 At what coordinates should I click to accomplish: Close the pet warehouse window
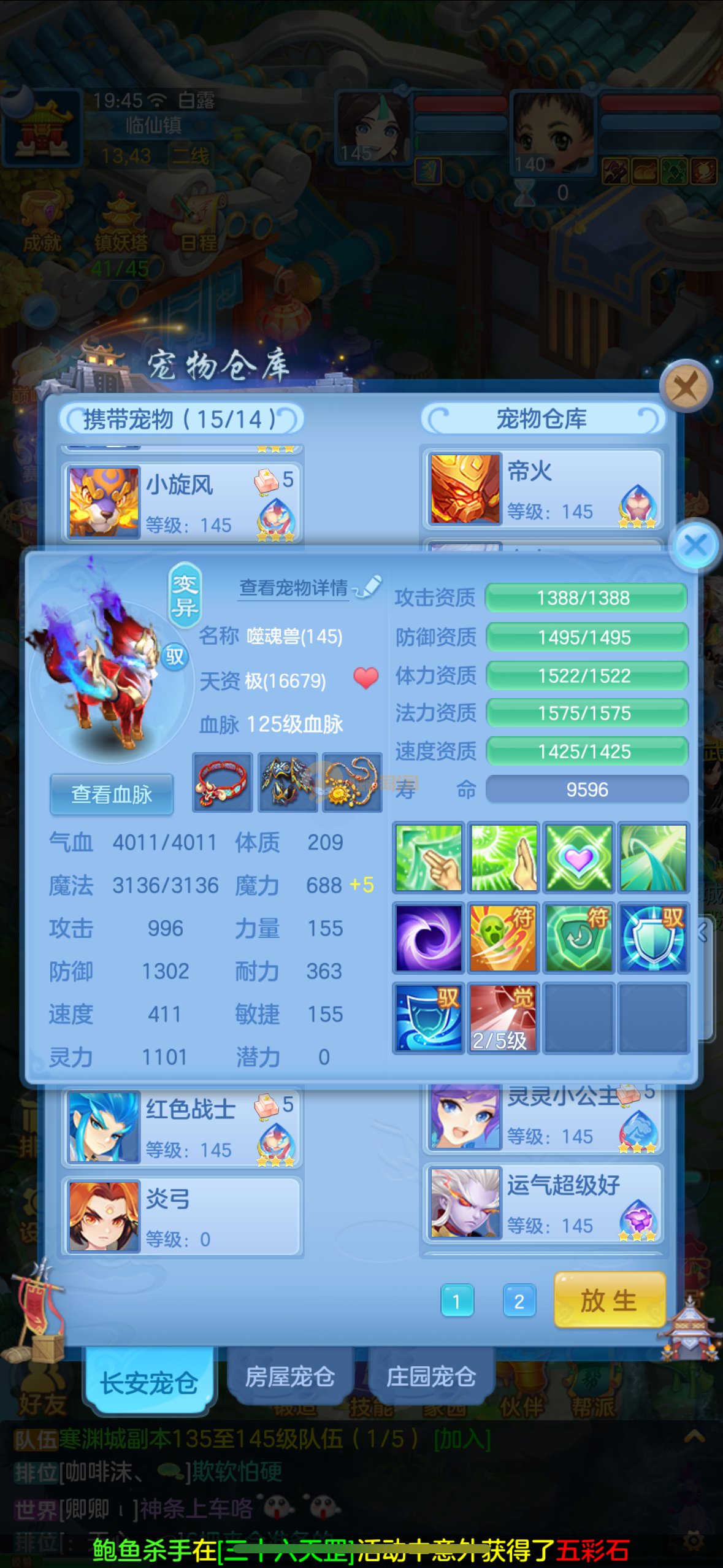click(x=686, y=387)
